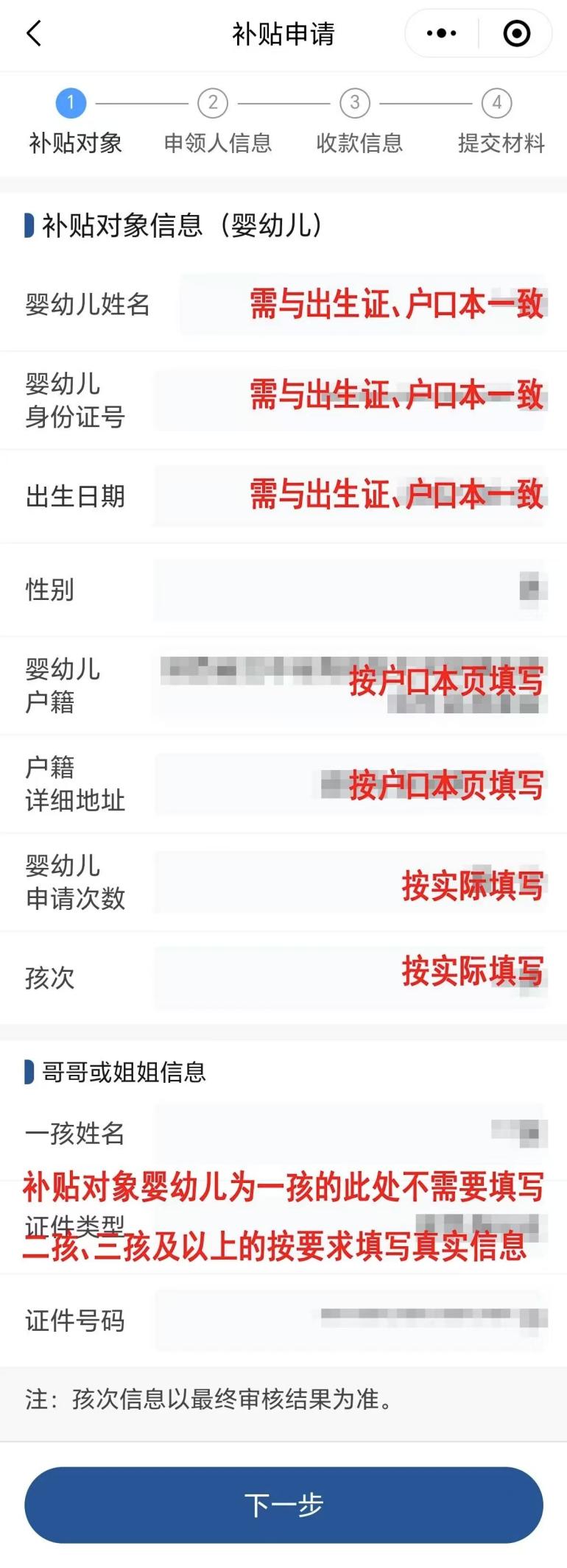This screenshot has height=1568, width=567.
Task: Tap the 婴幼儿姓名 input field
Action: 362,304
